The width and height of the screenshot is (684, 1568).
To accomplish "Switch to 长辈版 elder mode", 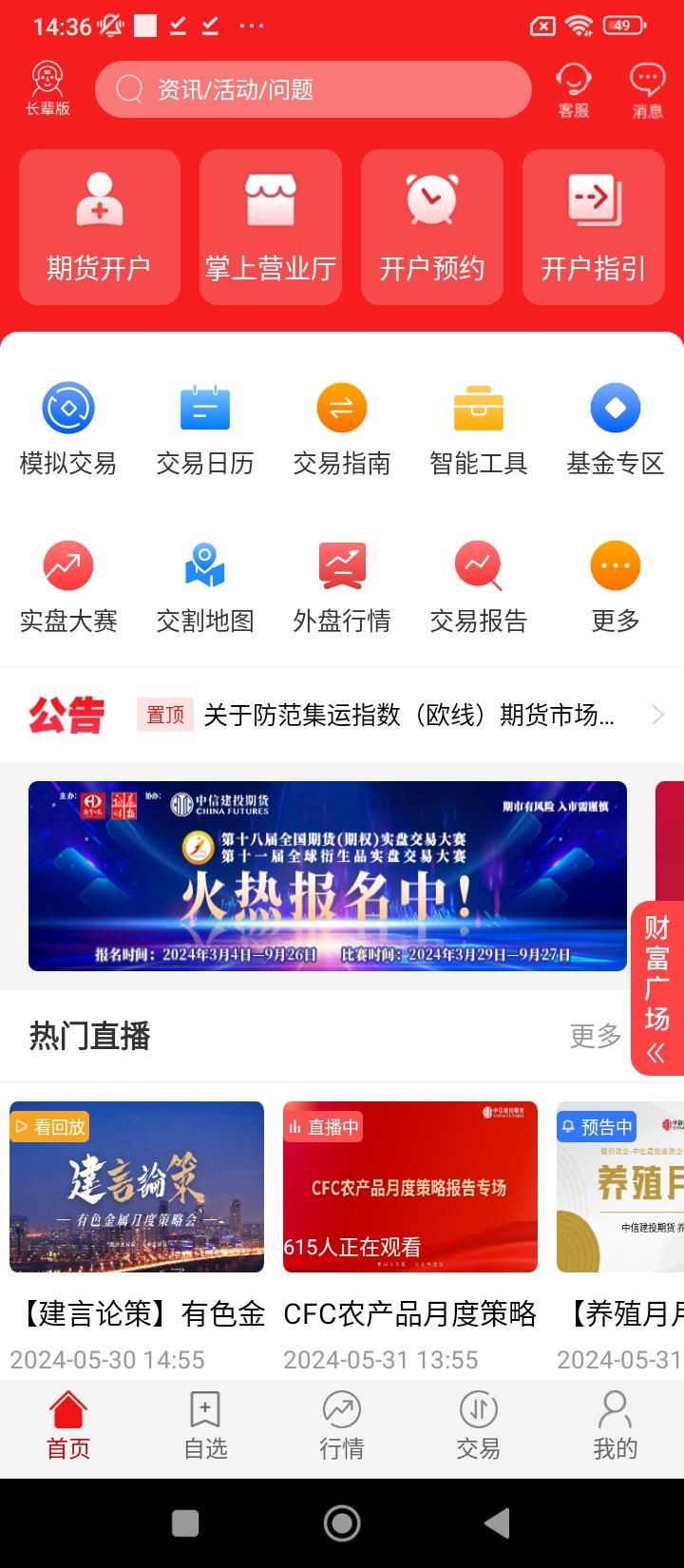I will 46,87.
